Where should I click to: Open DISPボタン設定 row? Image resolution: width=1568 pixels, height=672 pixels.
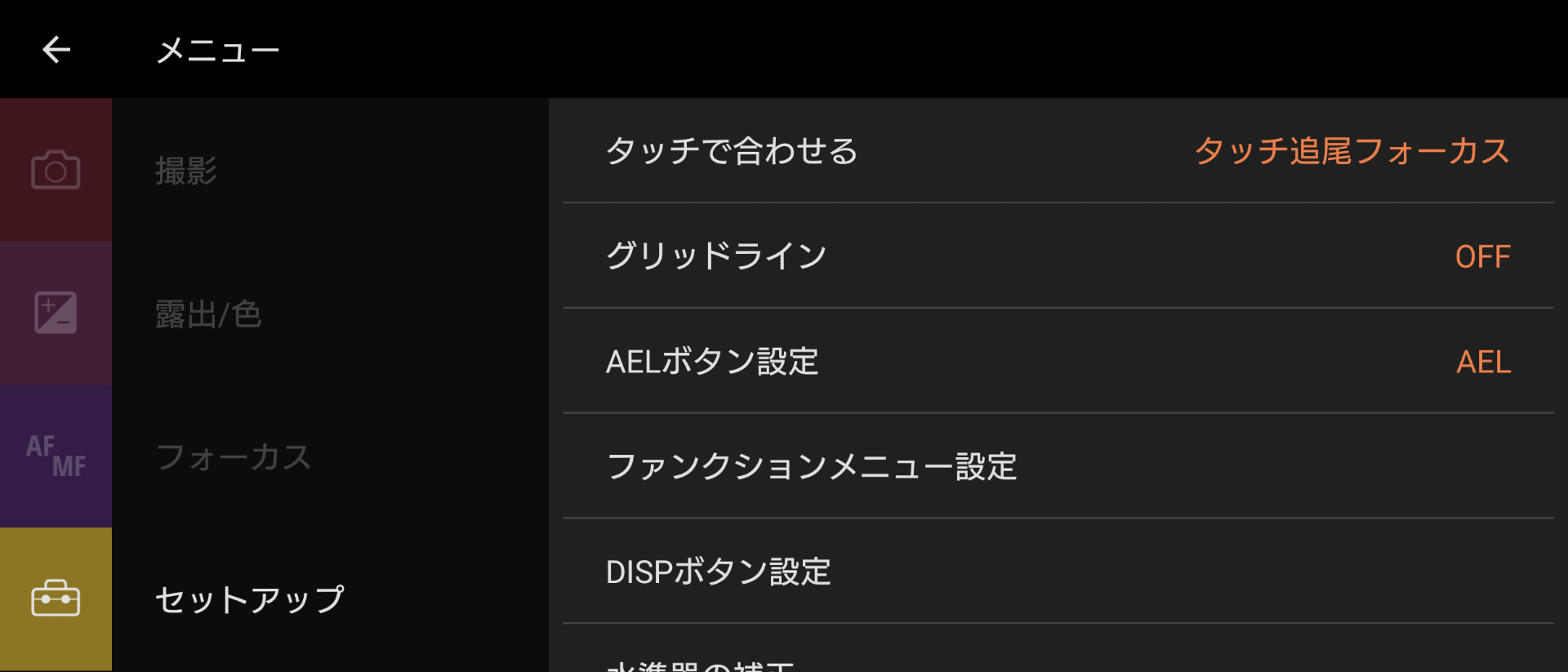click(x=1058, y=572)
